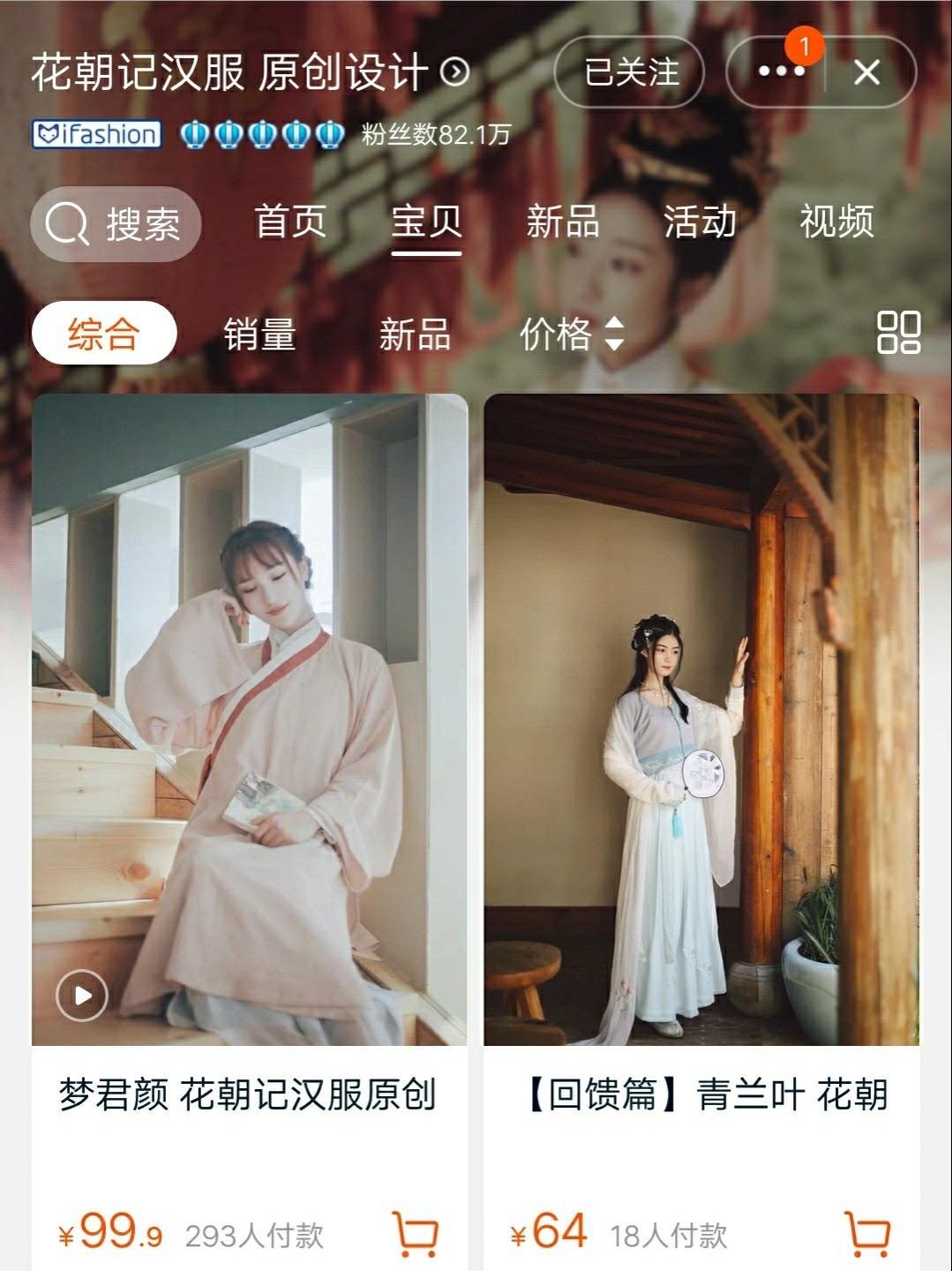Switch to the 首页 tab
The image size is (952, 1271).
(x=290, y=222)
